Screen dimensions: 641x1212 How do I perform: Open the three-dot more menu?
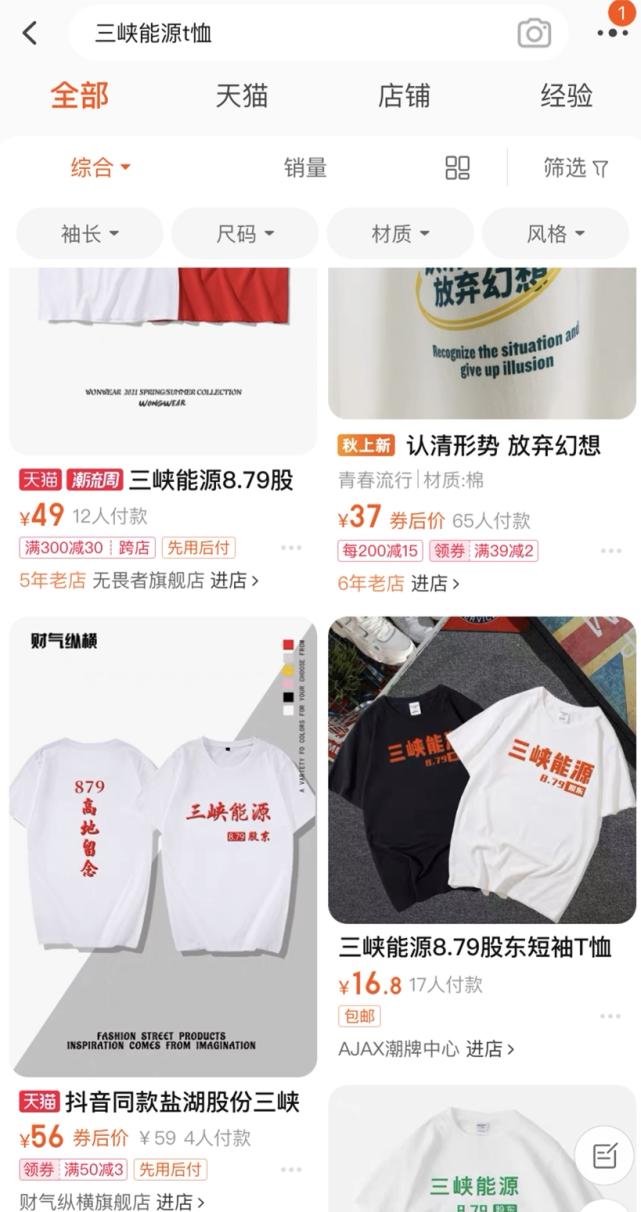[611, 33]
